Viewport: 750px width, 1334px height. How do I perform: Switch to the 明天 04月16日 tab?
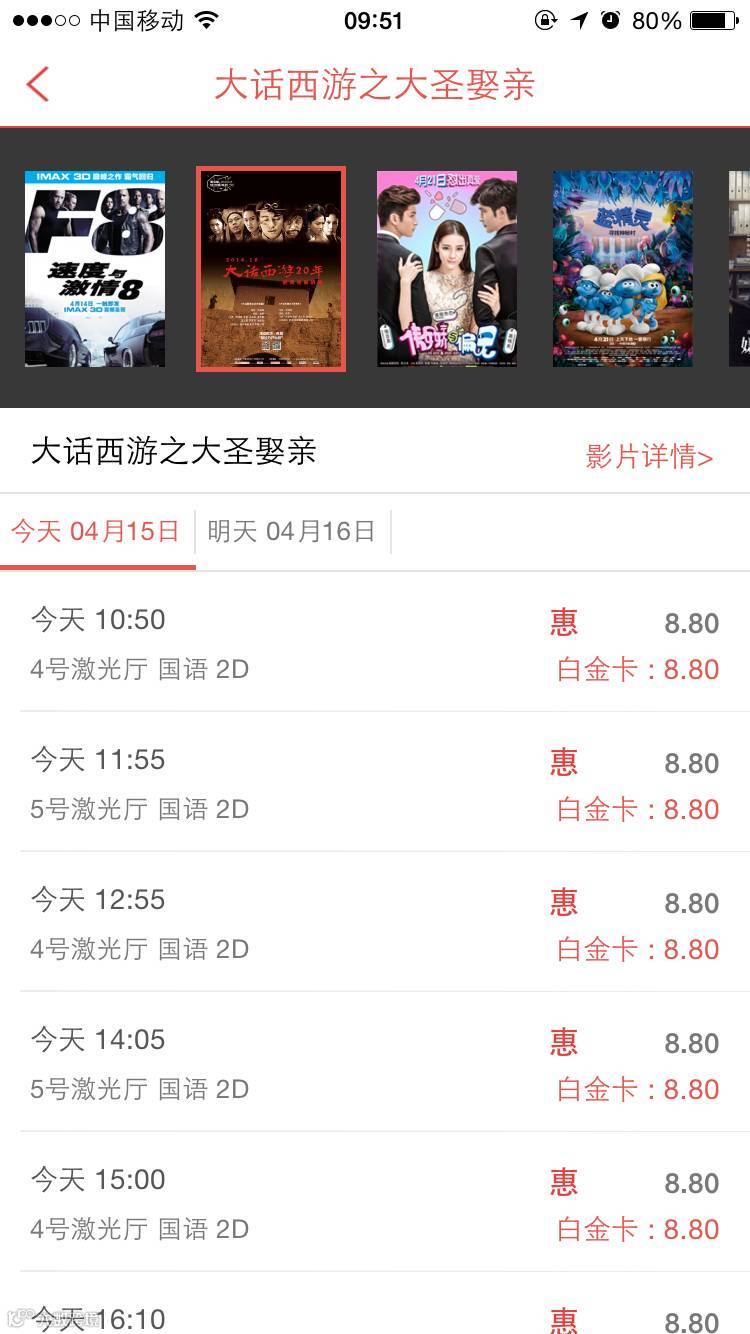click(291, 531)
